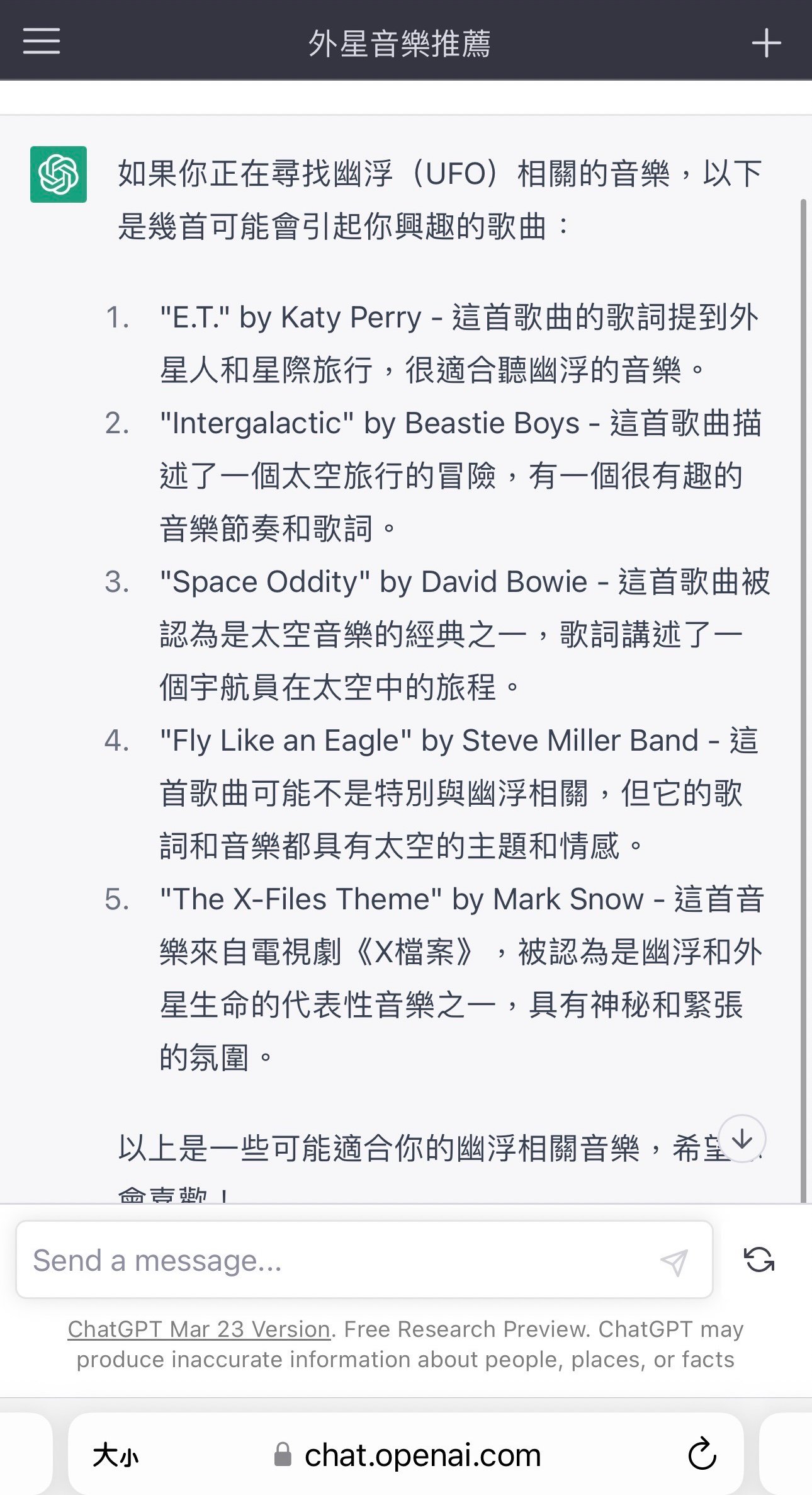Open ChatGPT Mar 23 Version link
812x1495 pixels.
[x=199, y=1329]
